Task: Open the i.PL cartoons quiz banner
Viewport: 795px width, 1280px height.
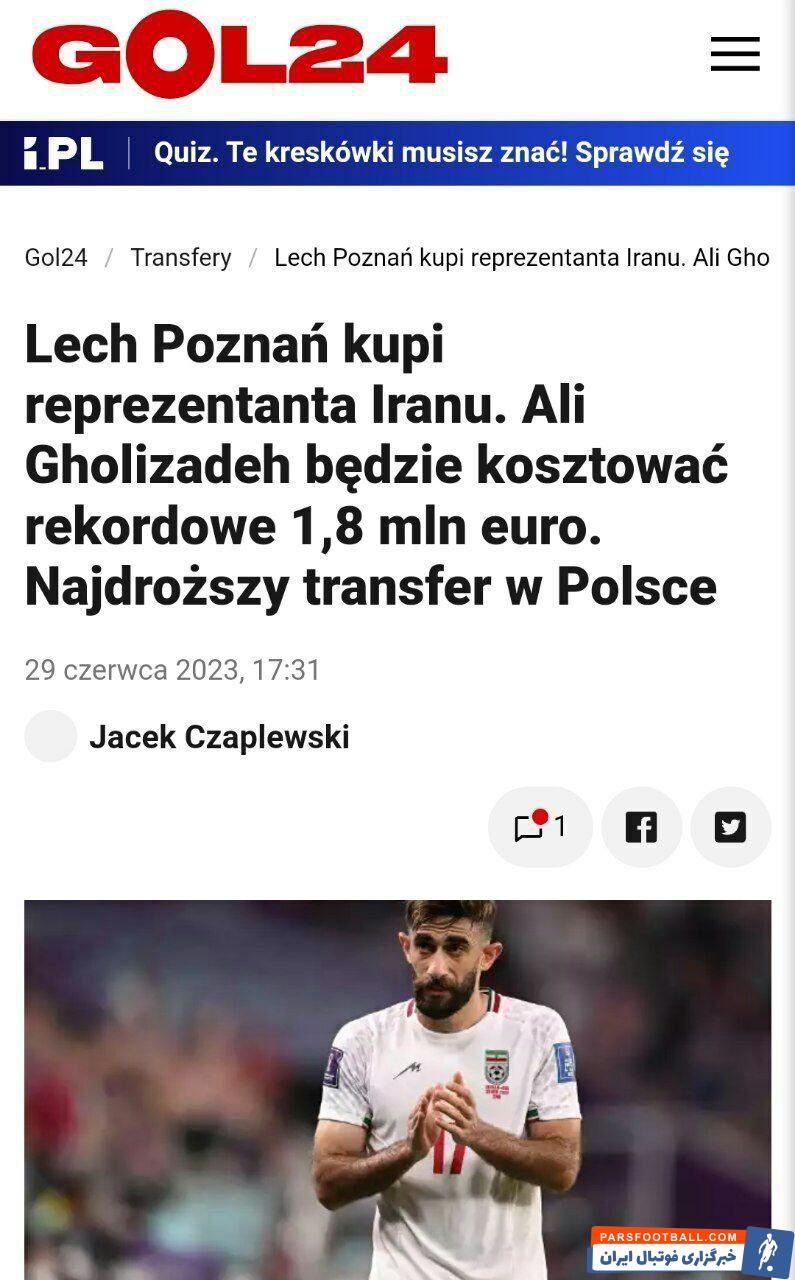Action: (x=440, y=153)
